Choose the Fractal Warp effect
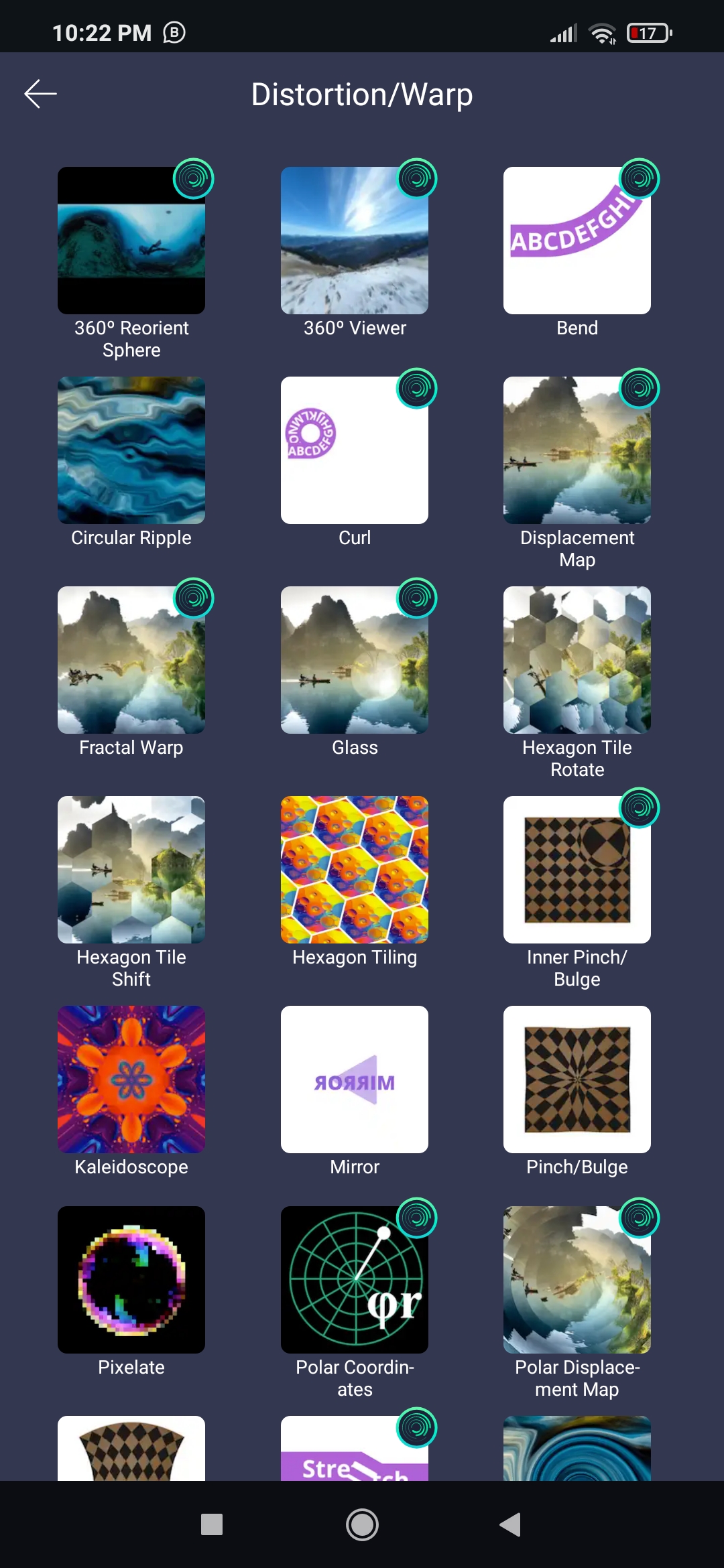This screenshot has width=724, height=1568. (131, 660)
